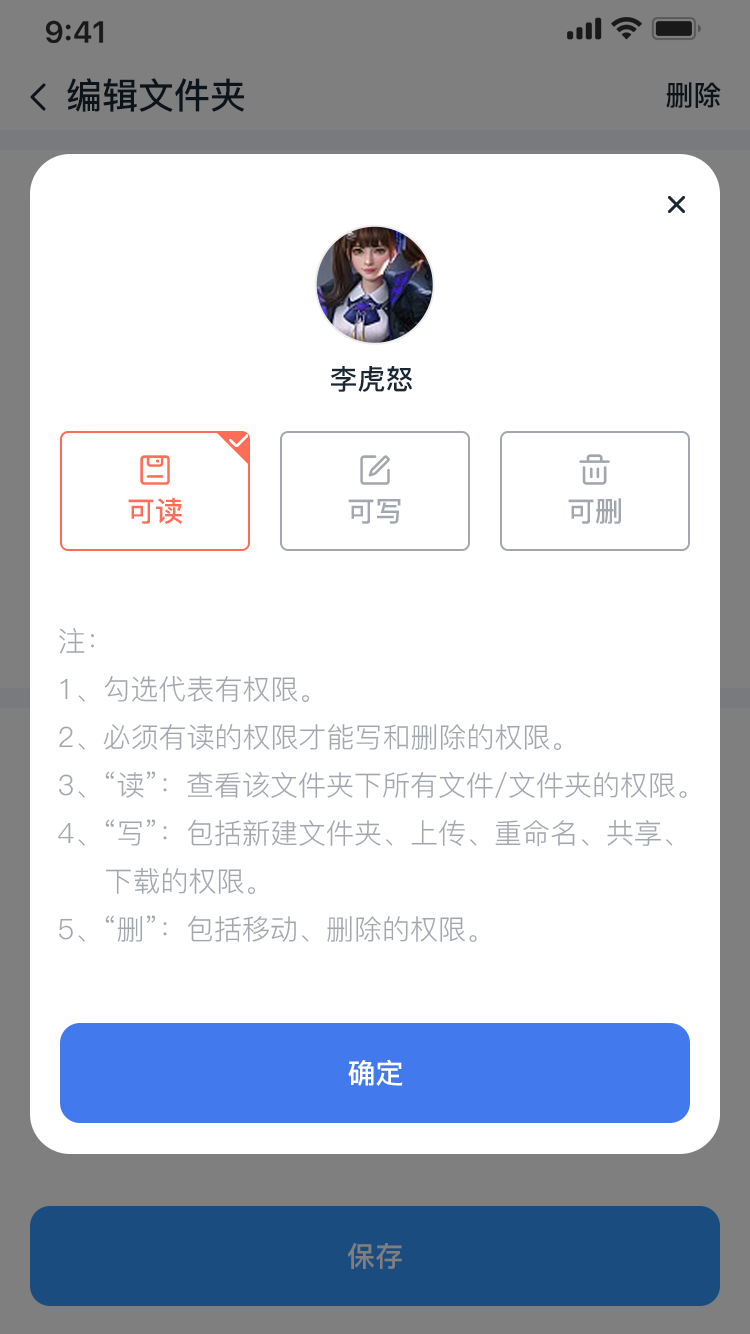Close the permission dialog
The height and width of the screenshot is (1334, 750).
pos(676,205)
